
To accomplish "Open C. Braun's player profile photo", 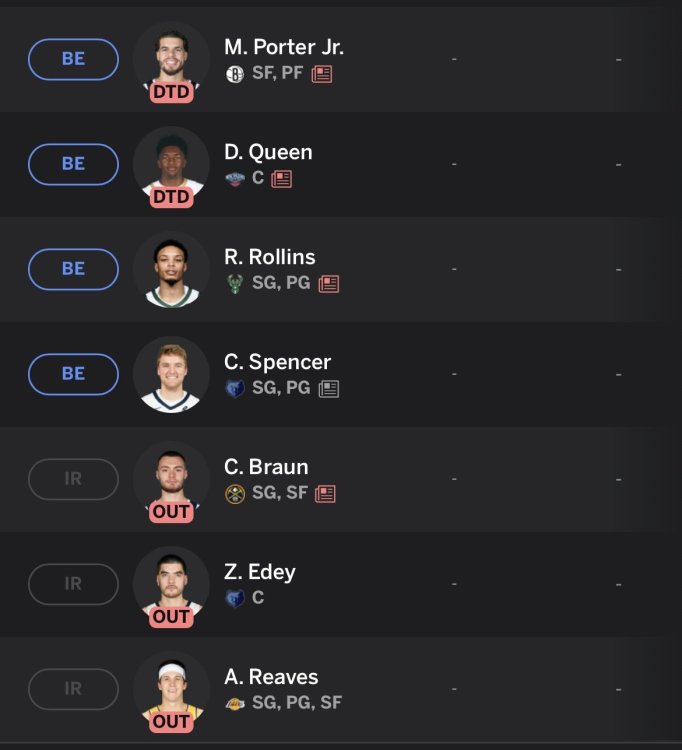I will click(x=171, y=479).
